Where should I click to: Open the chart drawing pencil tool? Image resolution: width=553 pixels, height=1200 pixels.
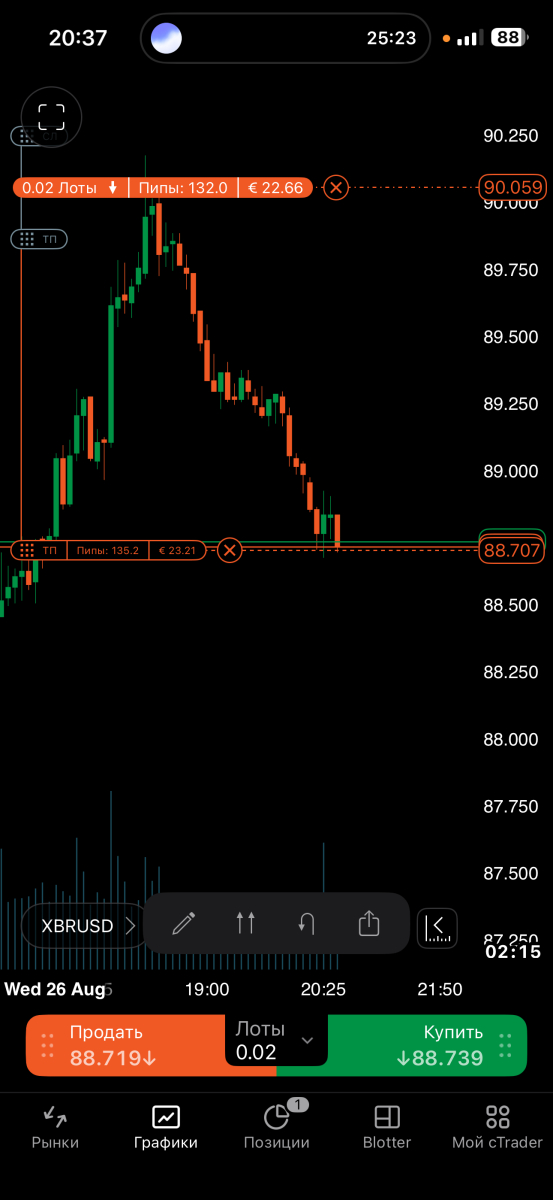[x=183, y=923]
